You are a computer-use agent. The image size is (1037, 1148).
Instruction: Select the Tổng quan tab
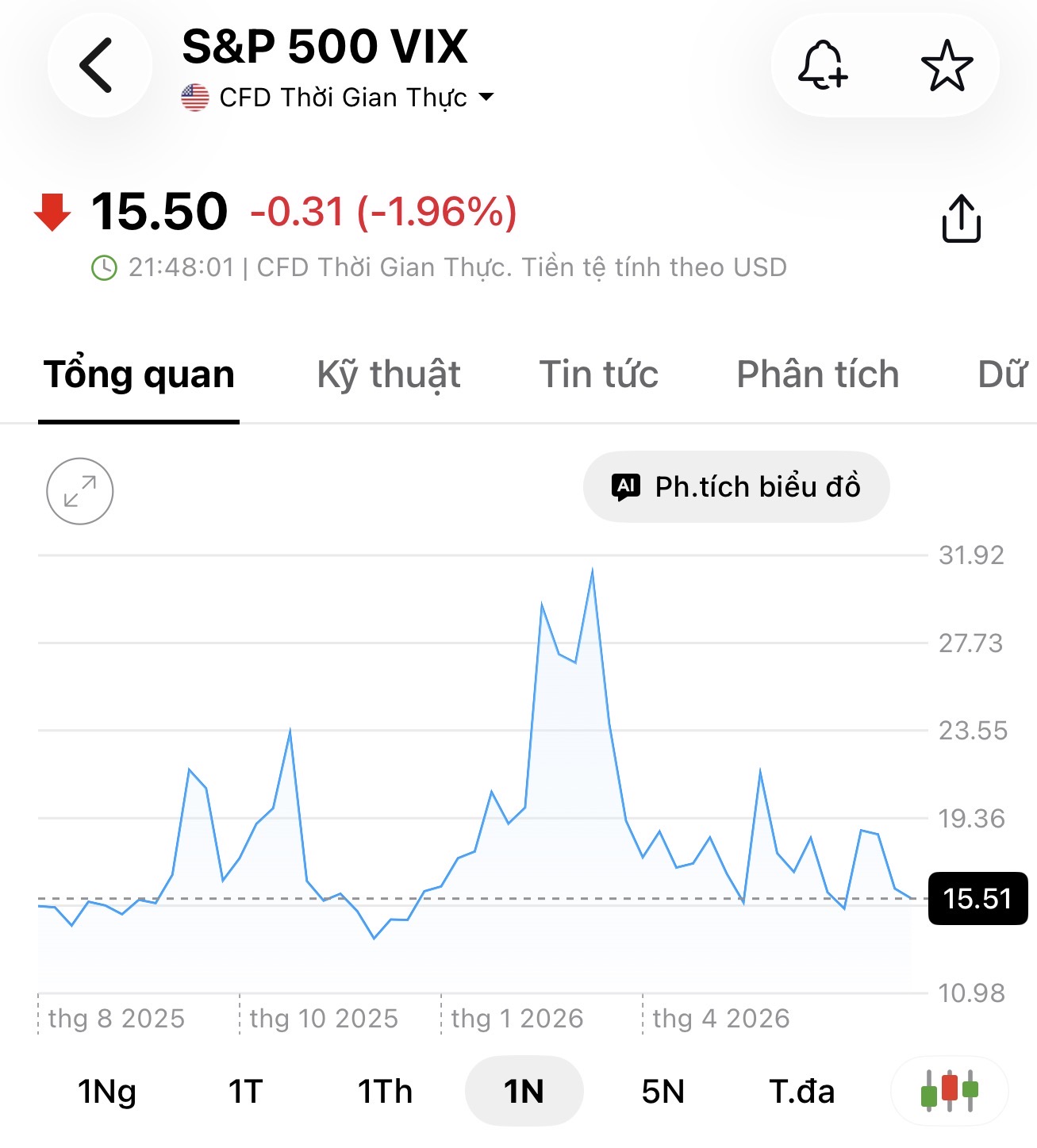[139, 374]
